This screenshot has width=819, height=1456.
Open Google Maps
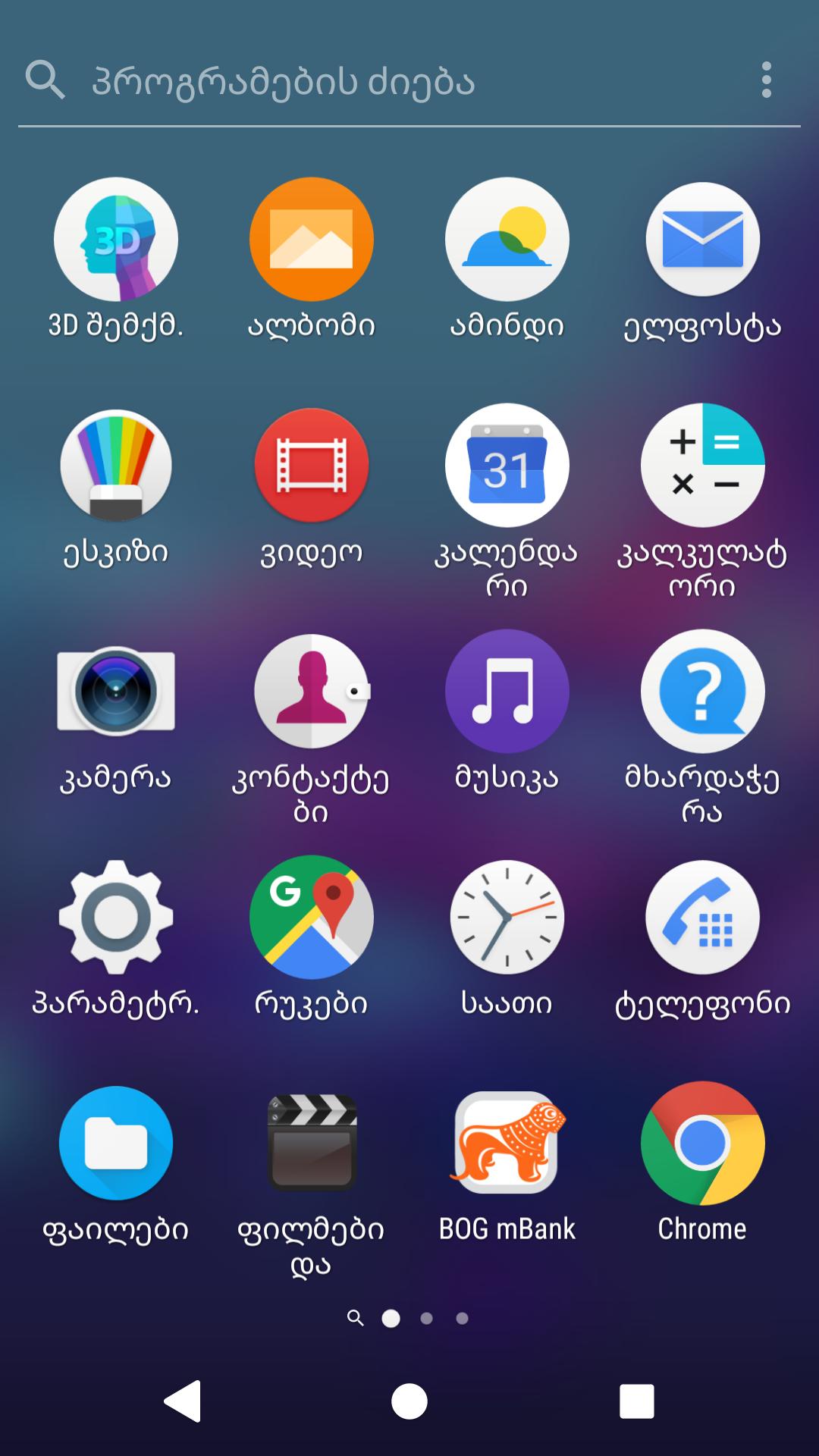(311, 916)
